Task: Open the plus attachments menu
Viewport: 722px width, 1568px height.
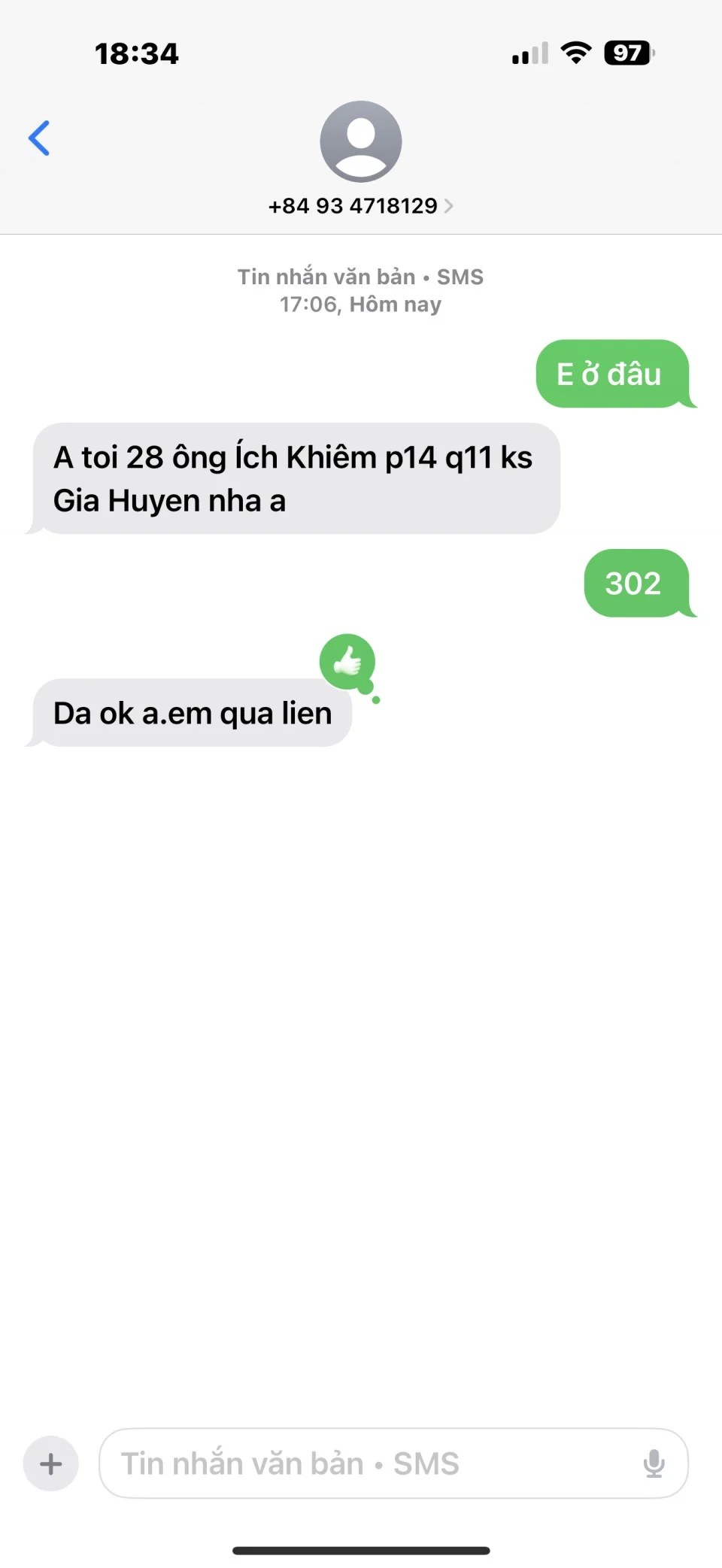Action: point(51,1463)
